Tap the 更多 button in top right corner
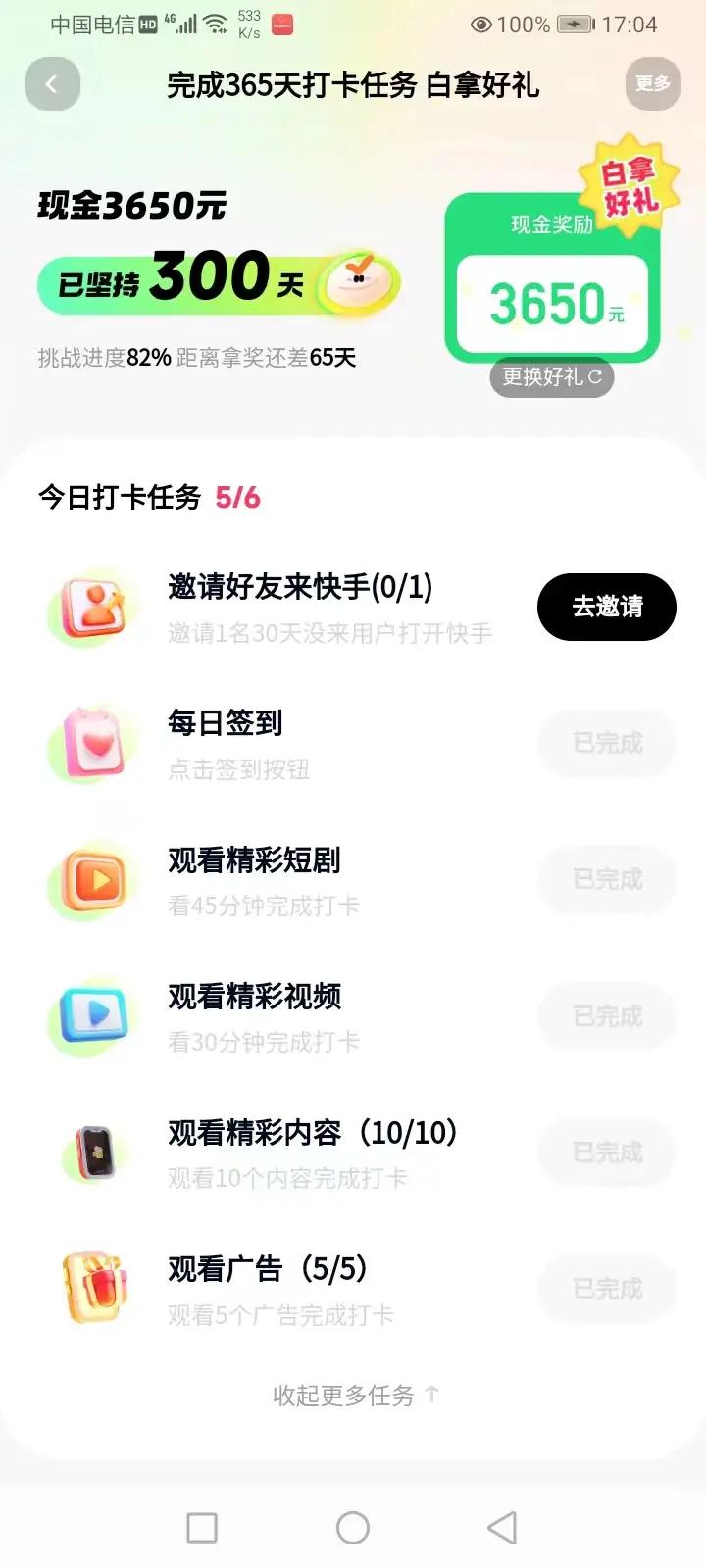The height and width of the screenshot is (1568, 706). (651, 84)
